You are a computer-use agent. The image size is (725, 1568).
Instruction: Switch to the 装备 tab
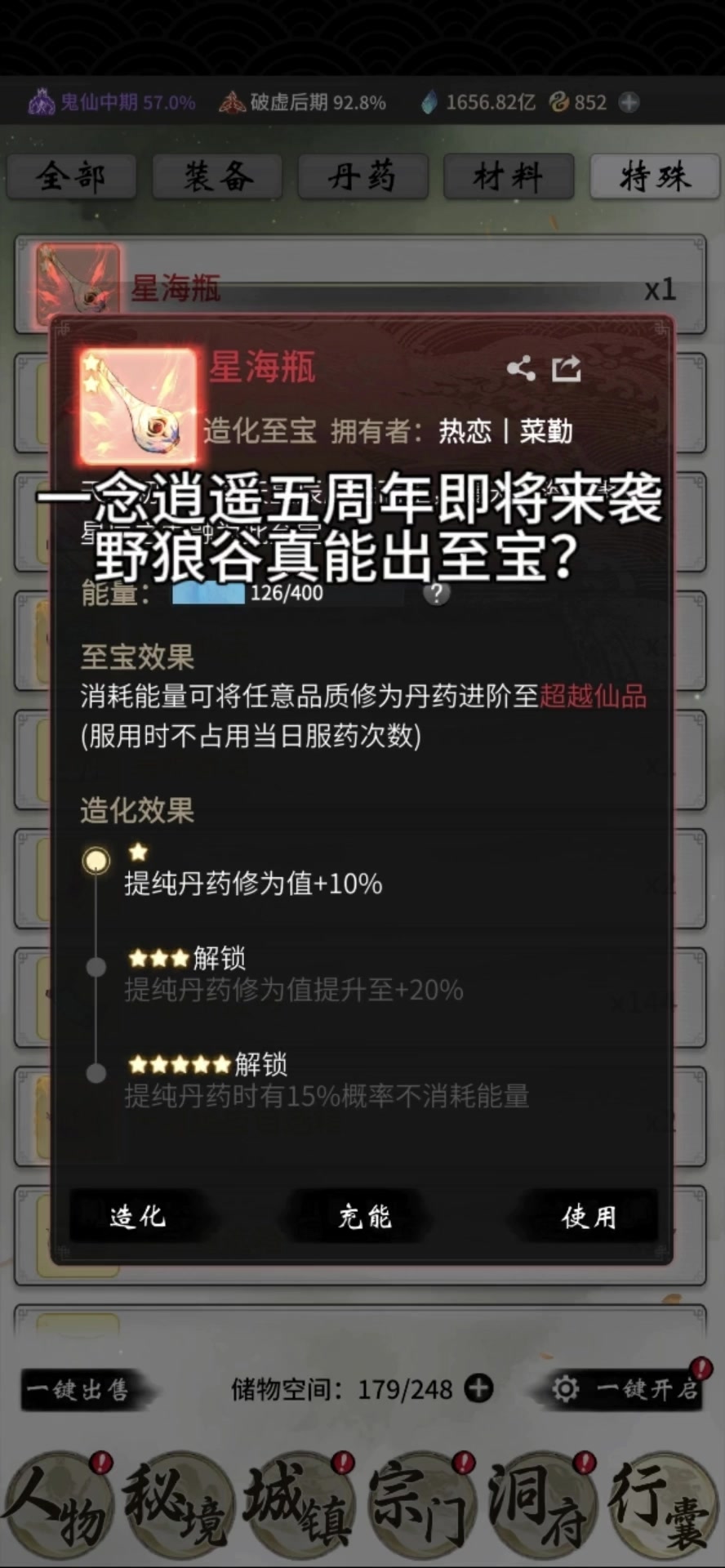[x=217, y=176]
